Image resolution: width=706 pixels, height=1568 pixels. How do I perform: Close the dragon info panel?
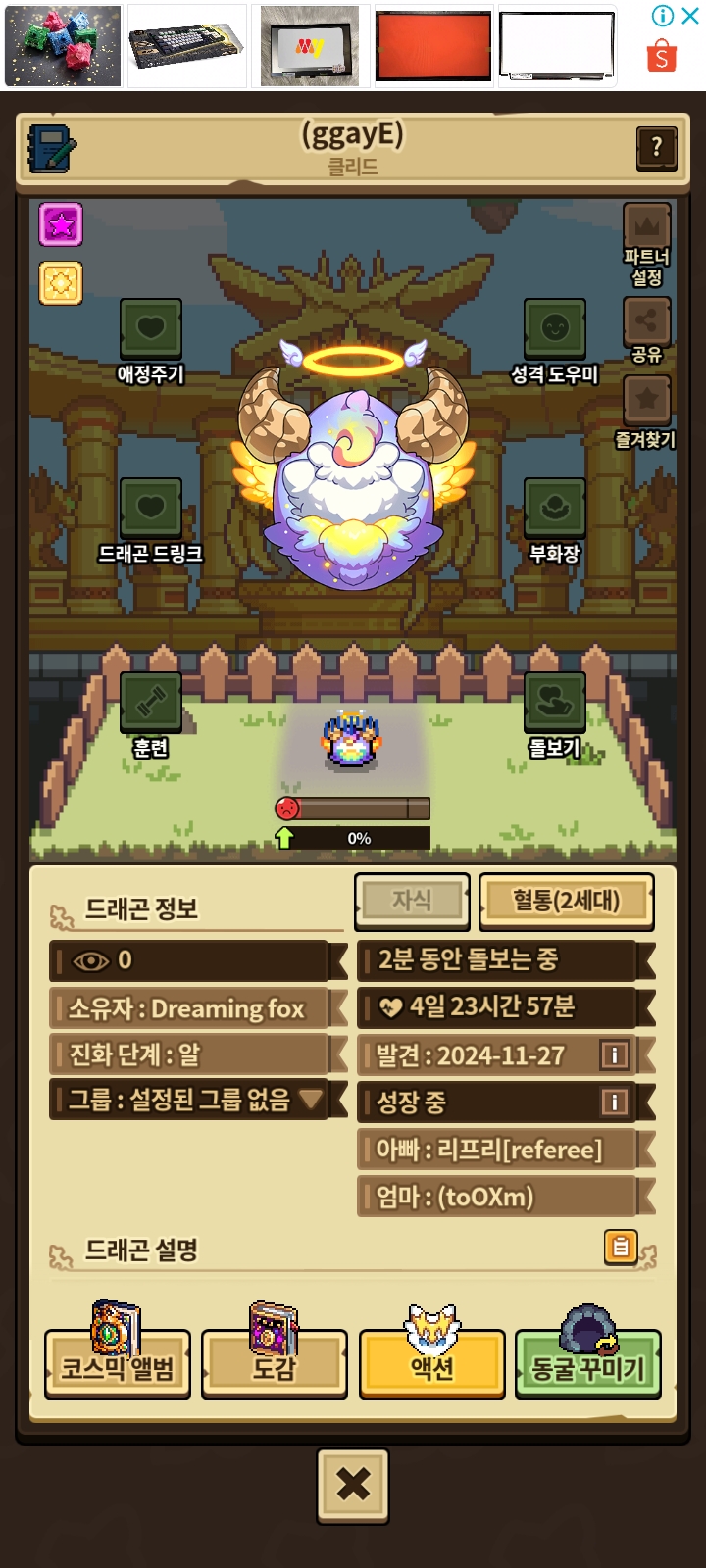[x=353, y=1485]
